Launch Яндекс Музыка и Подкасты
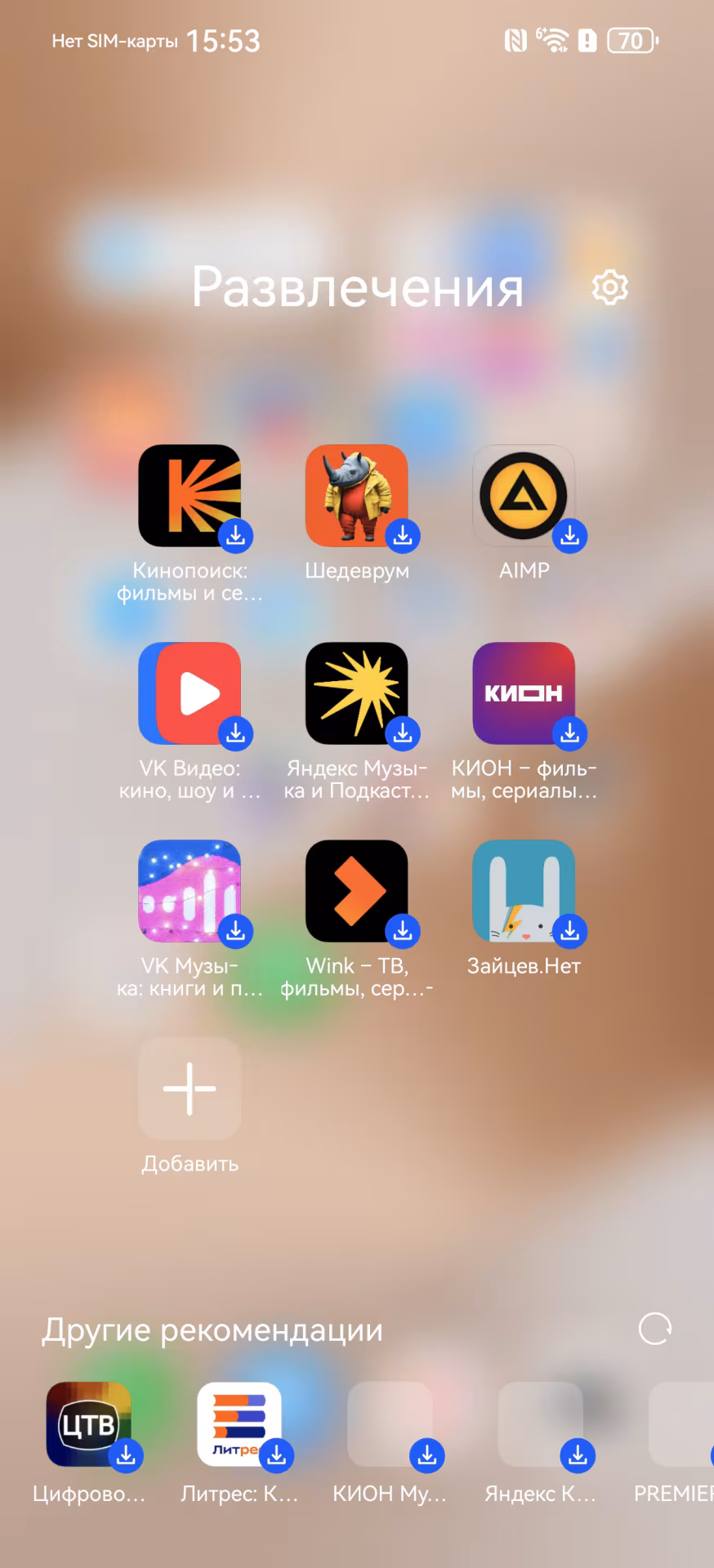 [x=356, y=693]
